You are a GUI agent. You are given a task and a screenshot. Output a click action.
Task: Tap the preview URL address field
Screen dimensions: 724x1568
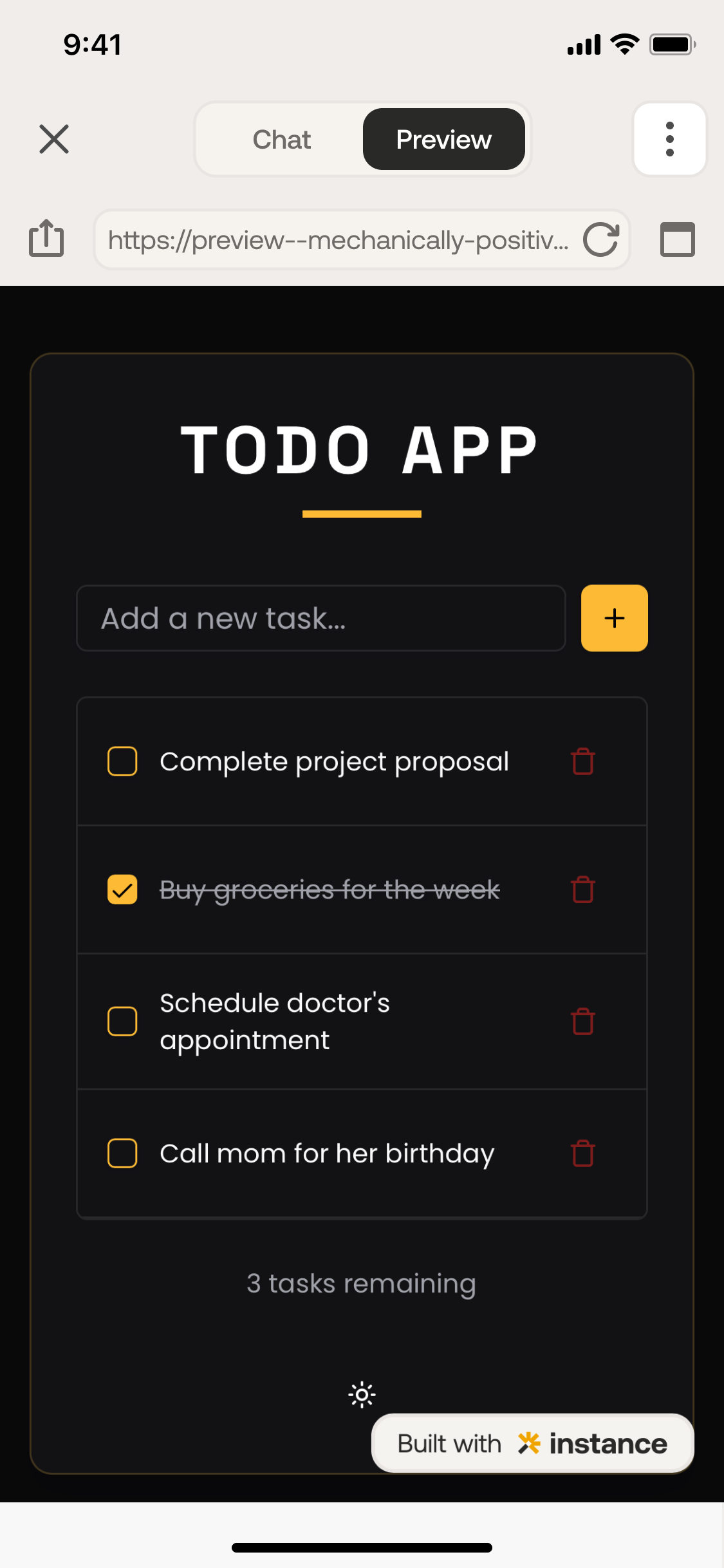(x=338, y=240)
